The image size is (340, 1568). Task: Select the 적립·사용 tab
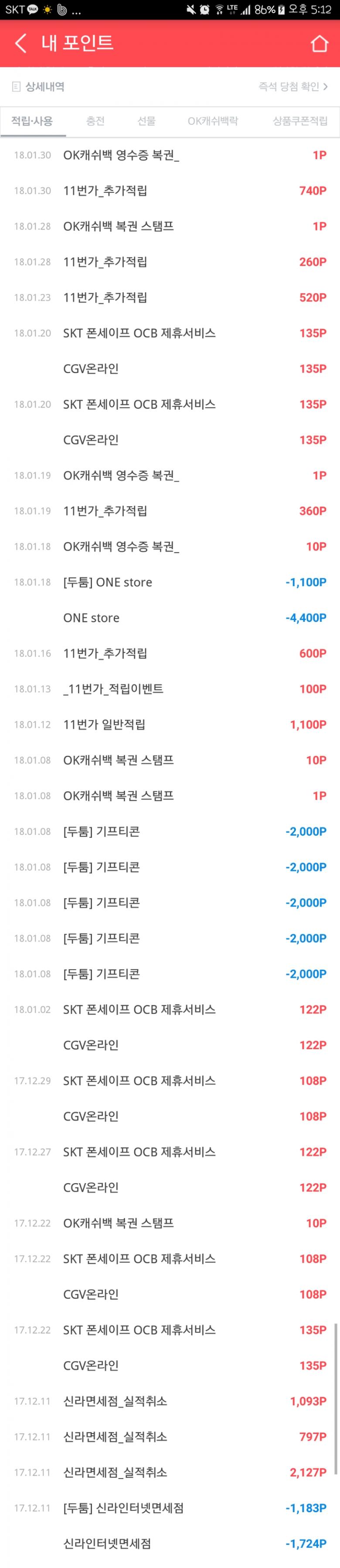click(32, 121)
